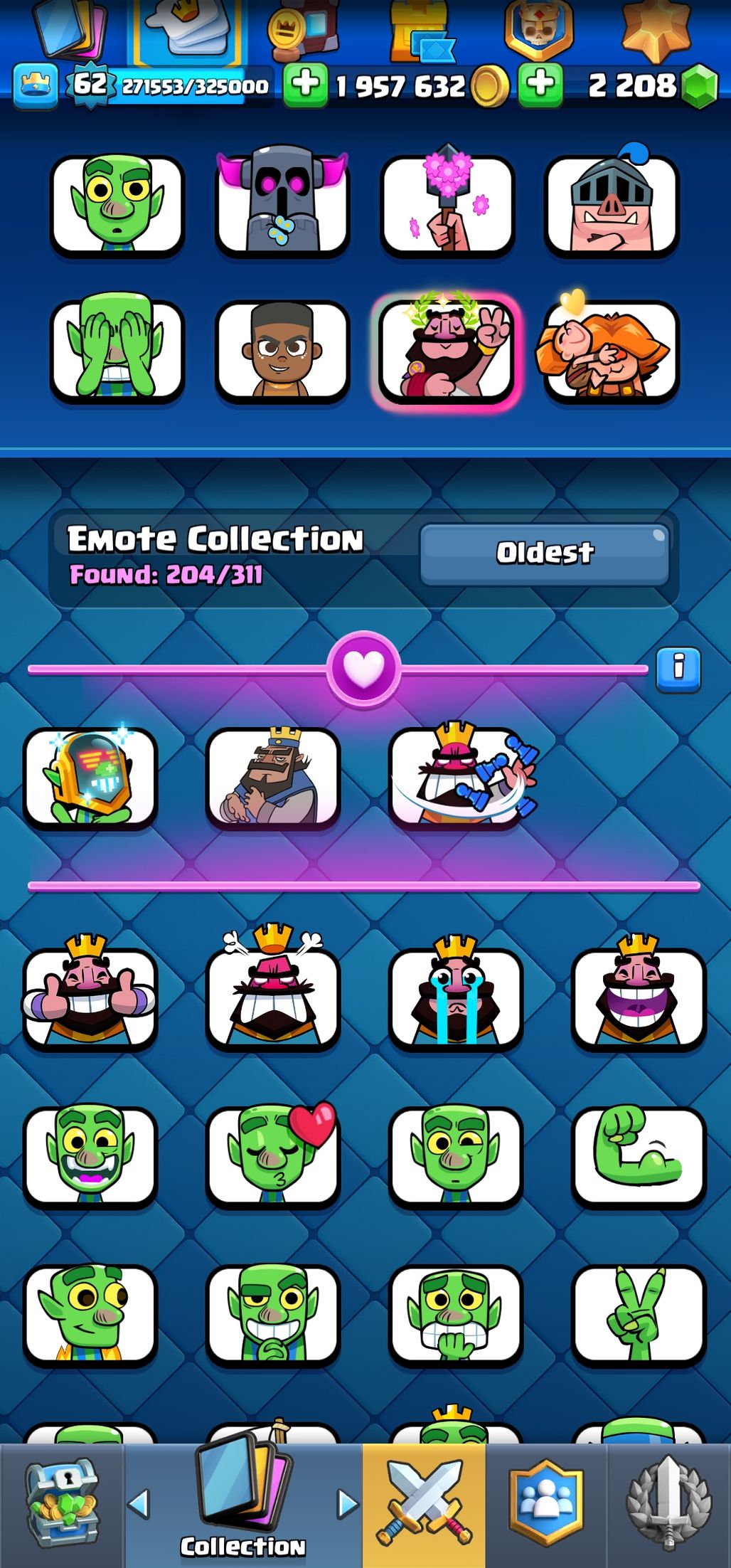Go to the Events sword laurel tab
The width and height of the screenshot is (731, 1568).
tap(668, 1503)
